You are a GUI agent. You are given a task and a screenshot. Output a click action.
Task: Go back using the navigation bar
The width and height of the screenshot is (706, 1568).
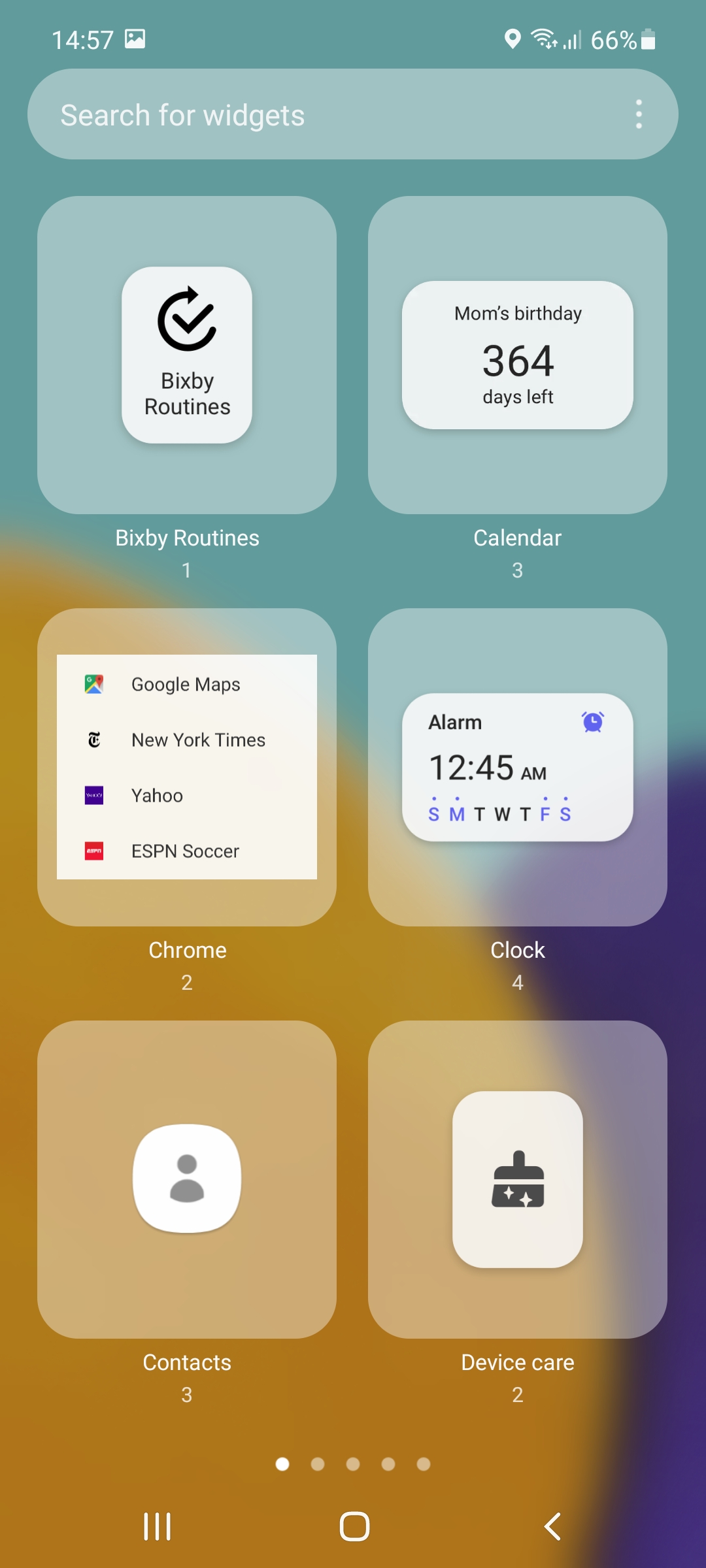click(x=552, y=1527)
